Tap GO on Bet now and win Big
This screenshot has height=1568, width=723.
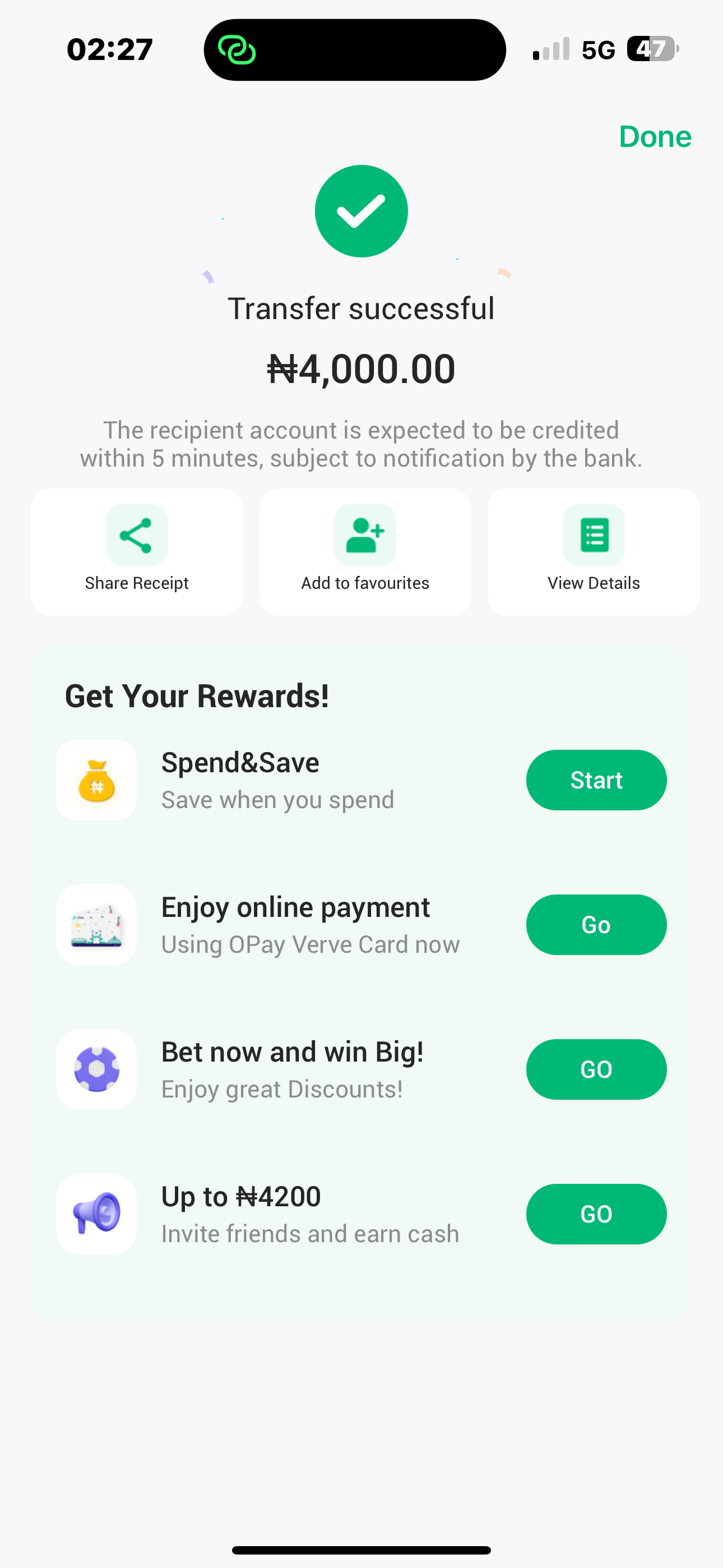pyautogui.click(x=596, y=1069)
